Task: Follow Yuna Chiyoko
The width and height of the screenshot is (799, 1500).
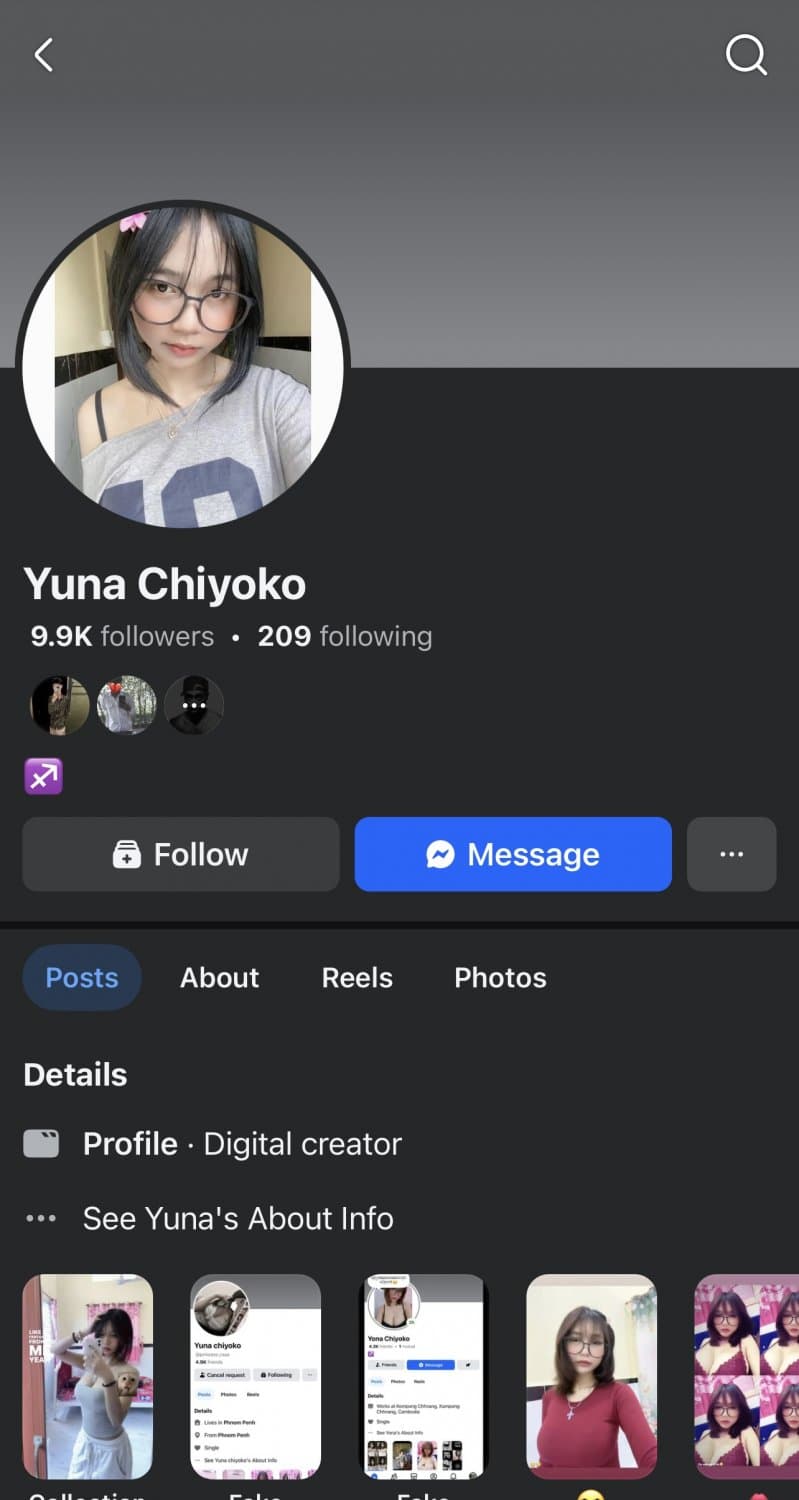Action: coord(181,854)
